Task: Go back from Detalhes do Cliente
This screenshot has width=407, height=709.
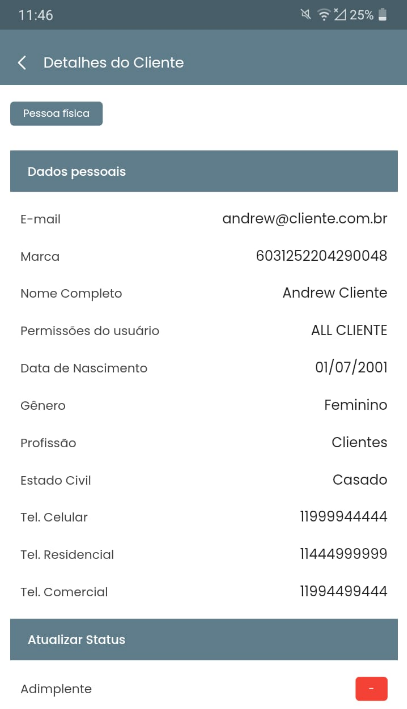Action: (x=22, y=62)
